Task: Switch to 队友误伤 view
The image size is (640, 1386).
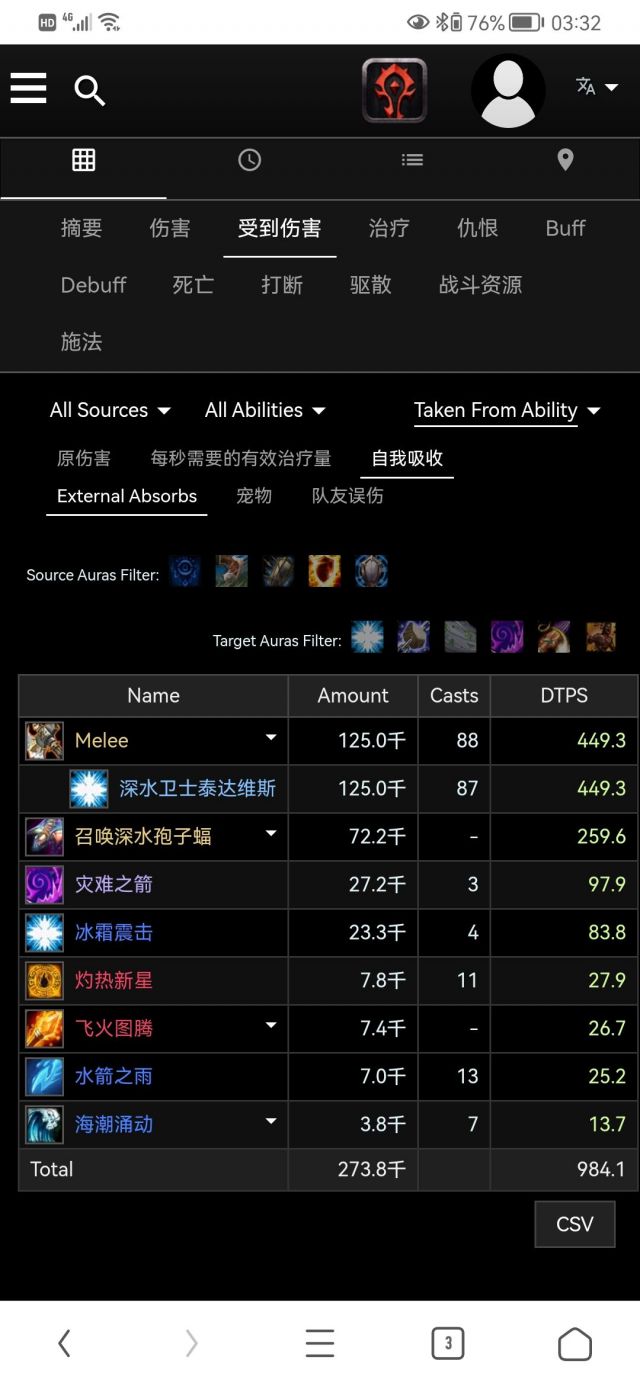Action: point(347,496)
